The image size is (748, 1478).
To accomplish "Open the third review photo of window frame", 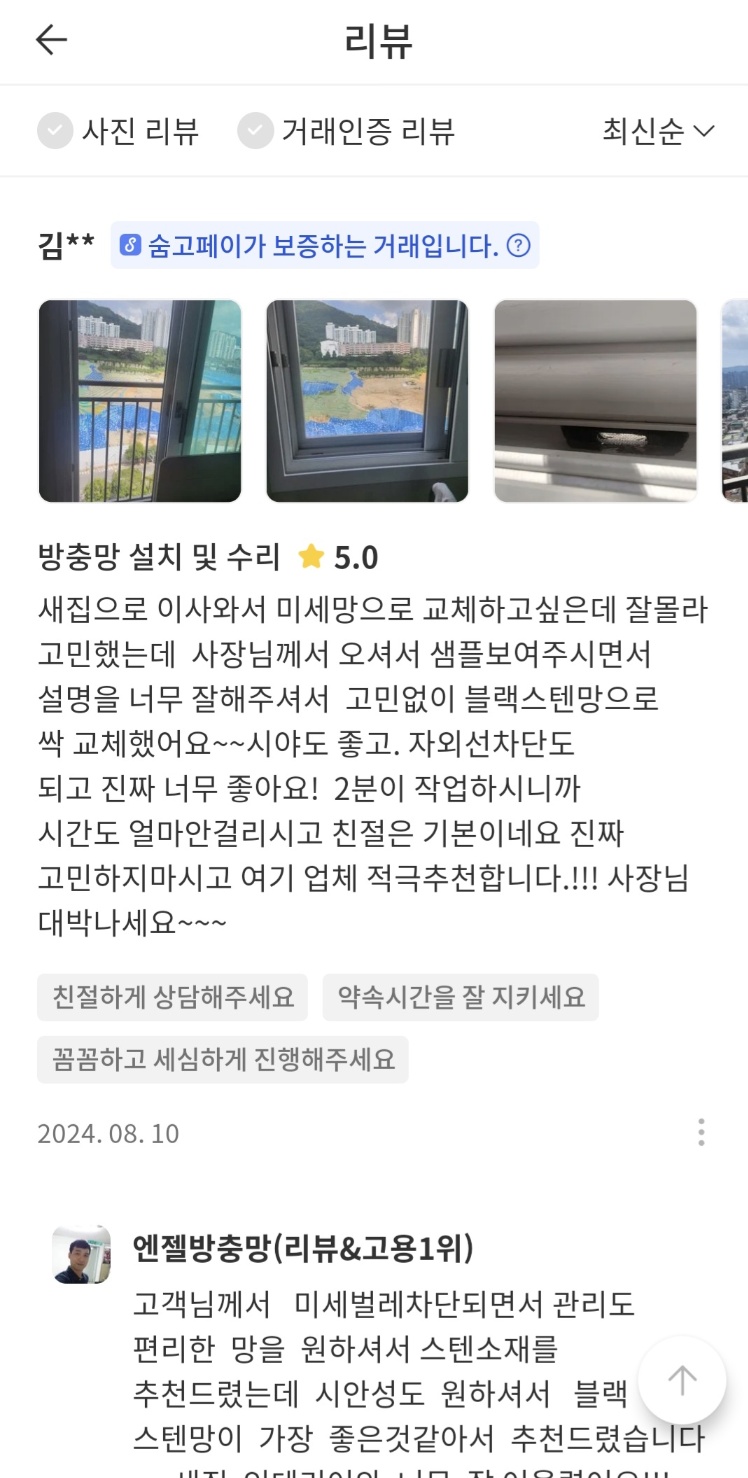I will click(595, 401).
